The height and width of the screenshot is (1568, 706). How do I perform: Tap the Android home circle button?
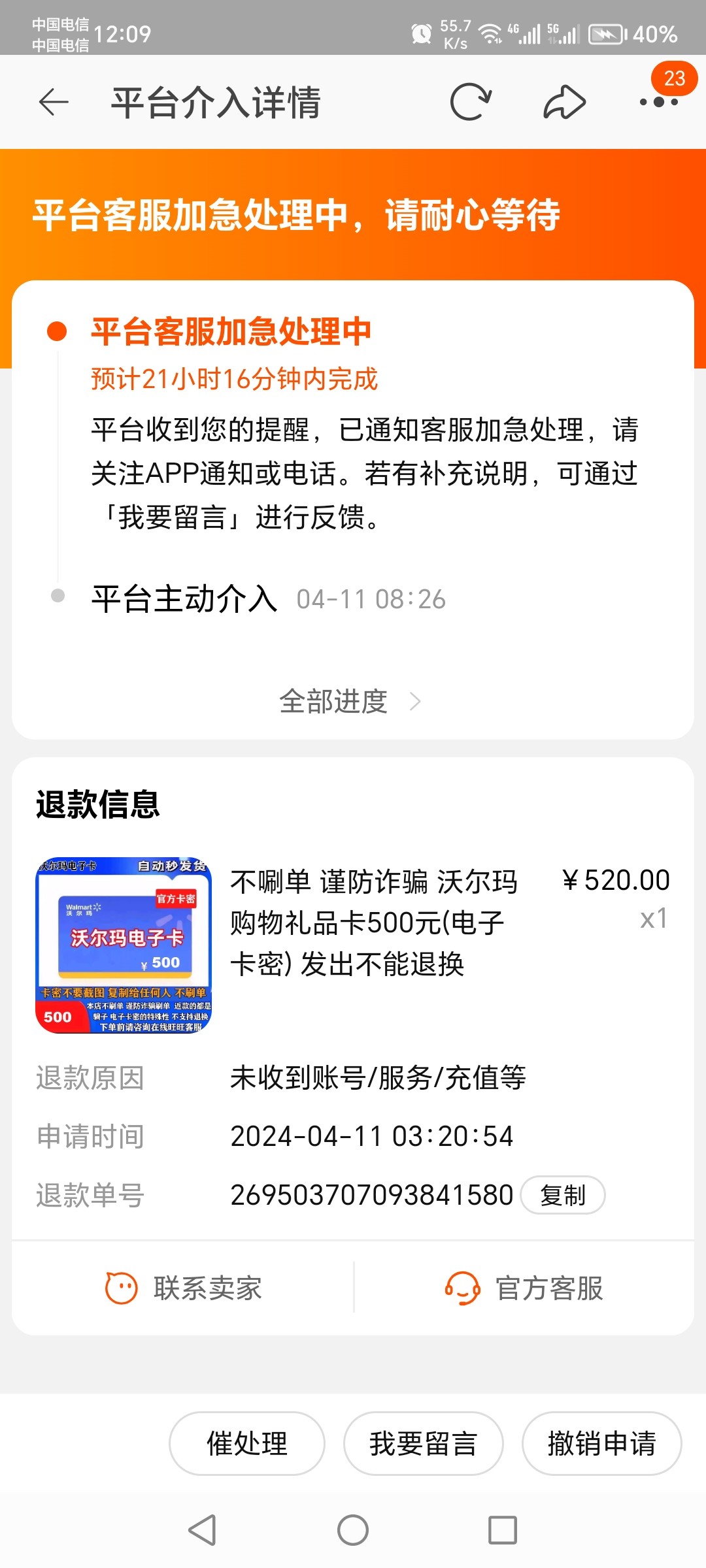[x=353, y=1529]
